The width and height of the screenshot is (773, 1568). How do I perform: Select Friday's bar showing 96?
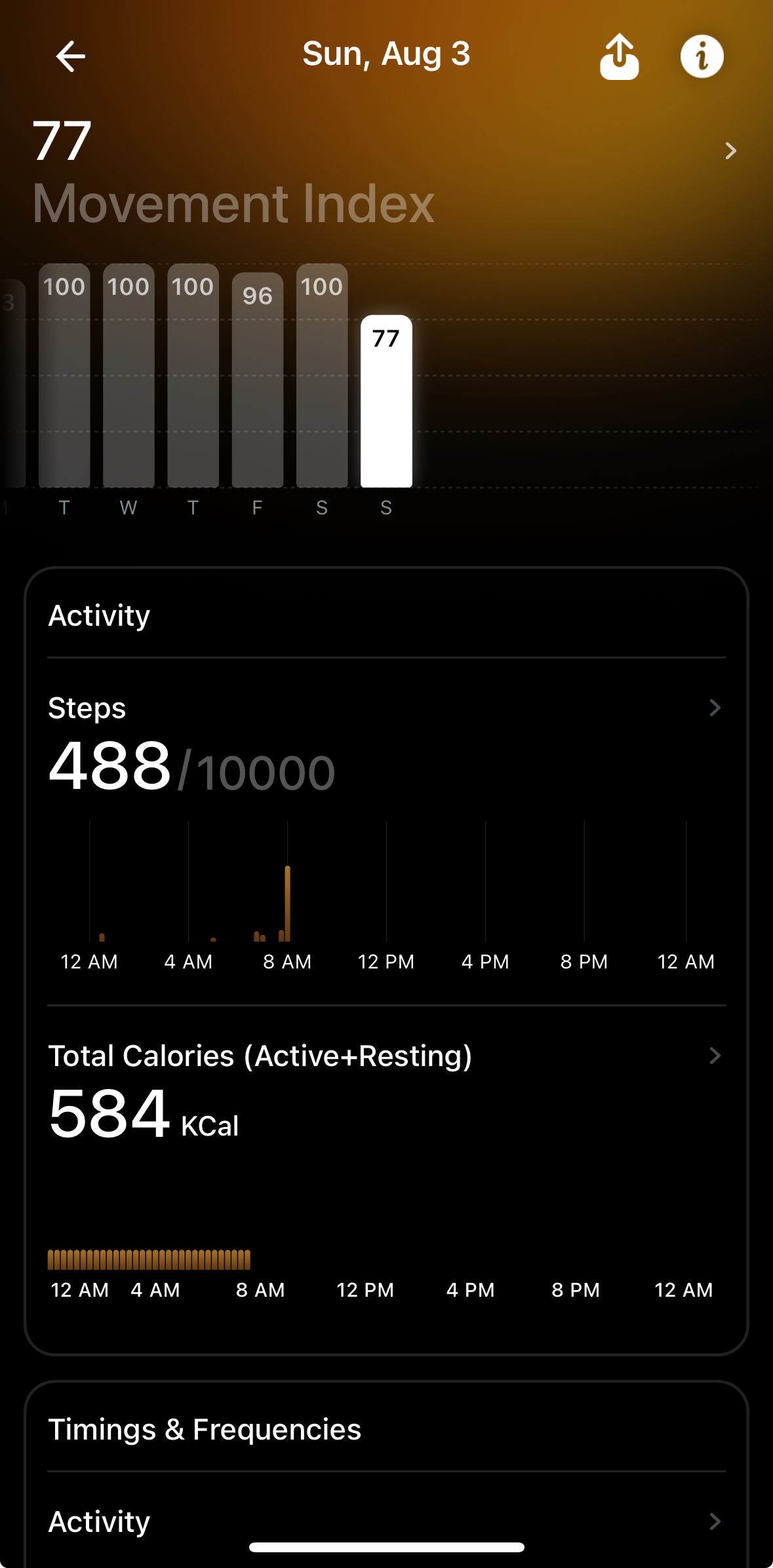pyautogui.click(x=258, y=380)
